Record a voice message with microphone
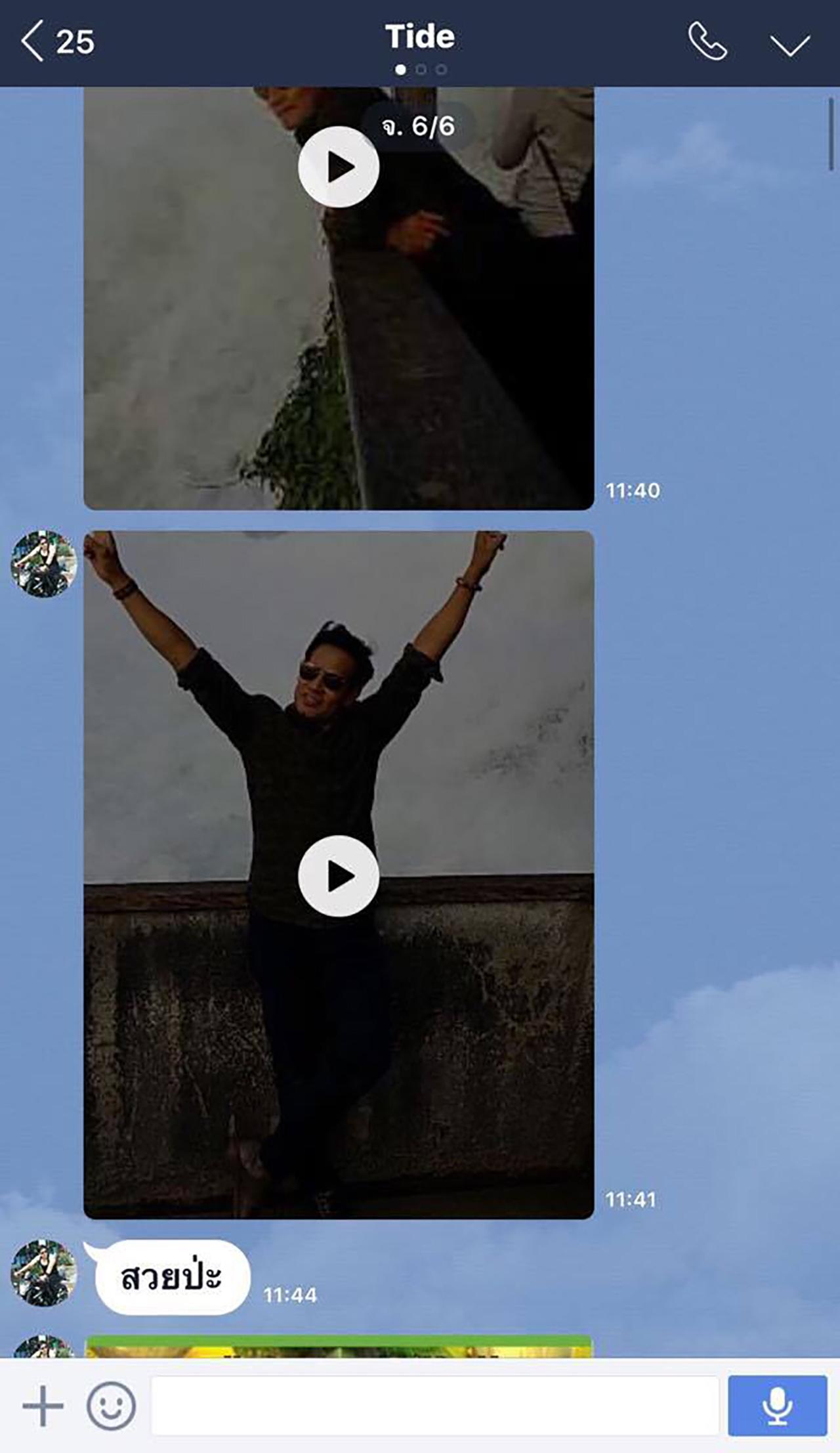 [x=777, y=1406]
